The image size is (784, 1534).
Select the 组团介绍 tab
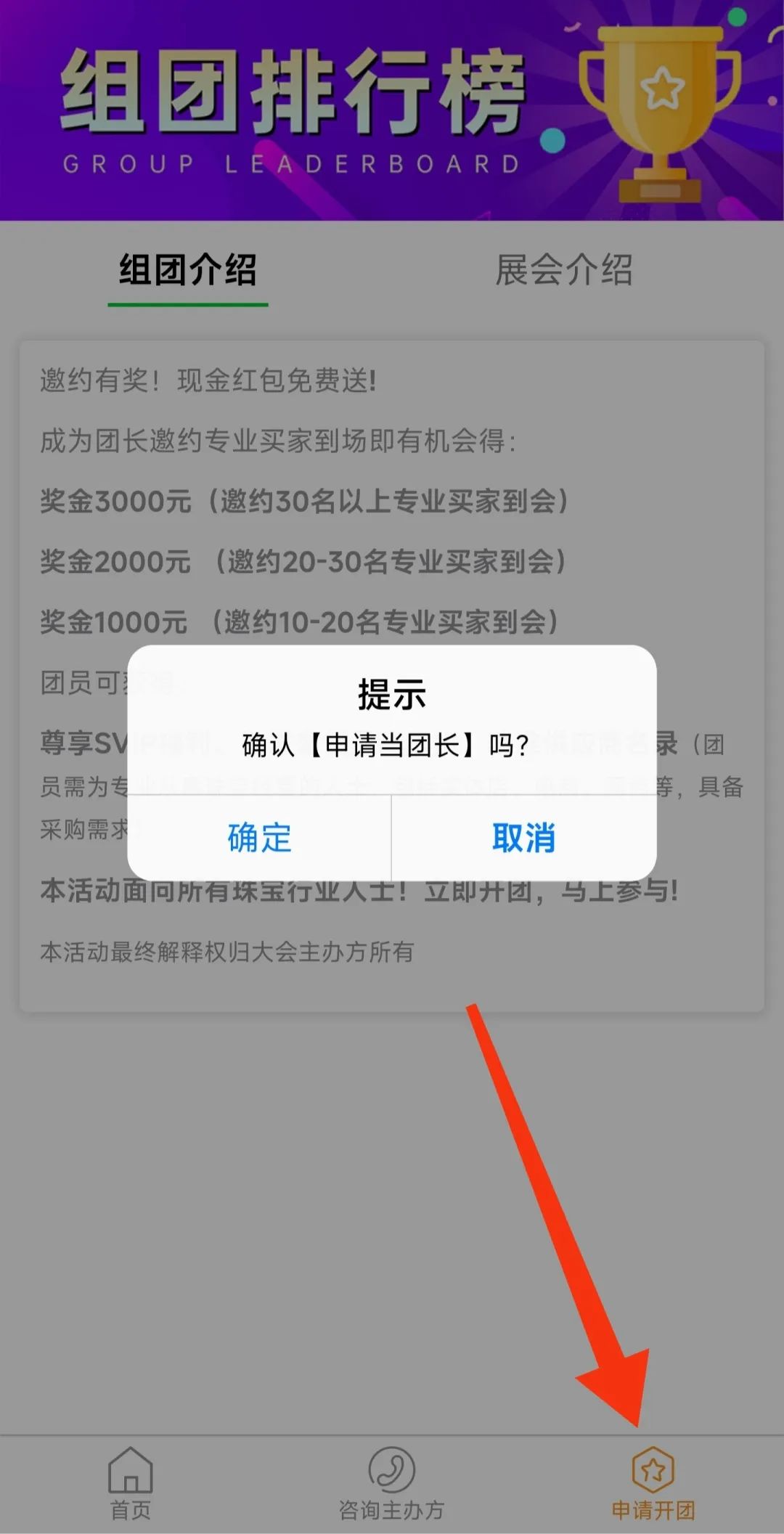click(x=188, y=271)
